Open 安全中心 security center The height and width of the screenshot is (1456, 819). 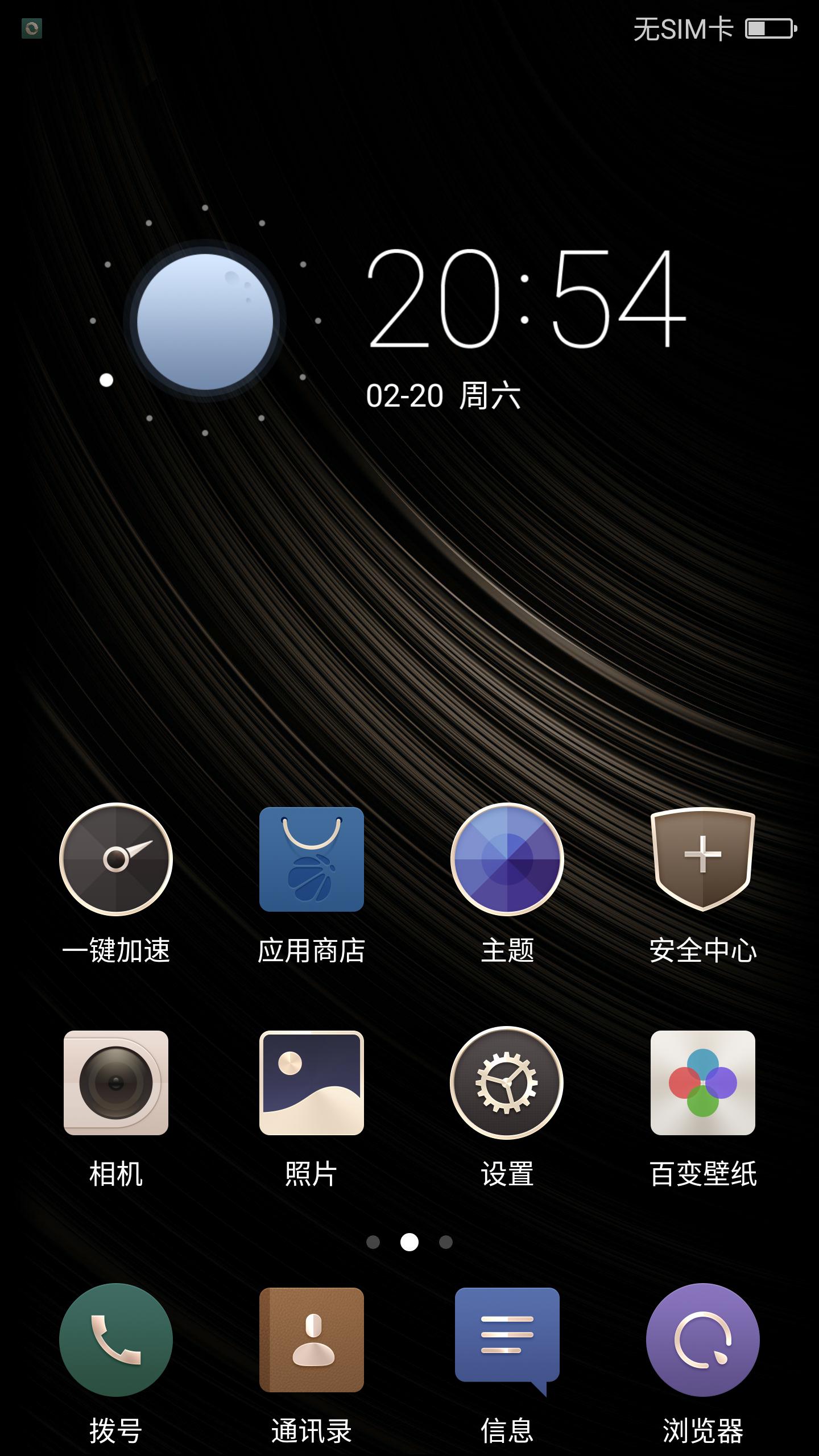tap(703, 859)
